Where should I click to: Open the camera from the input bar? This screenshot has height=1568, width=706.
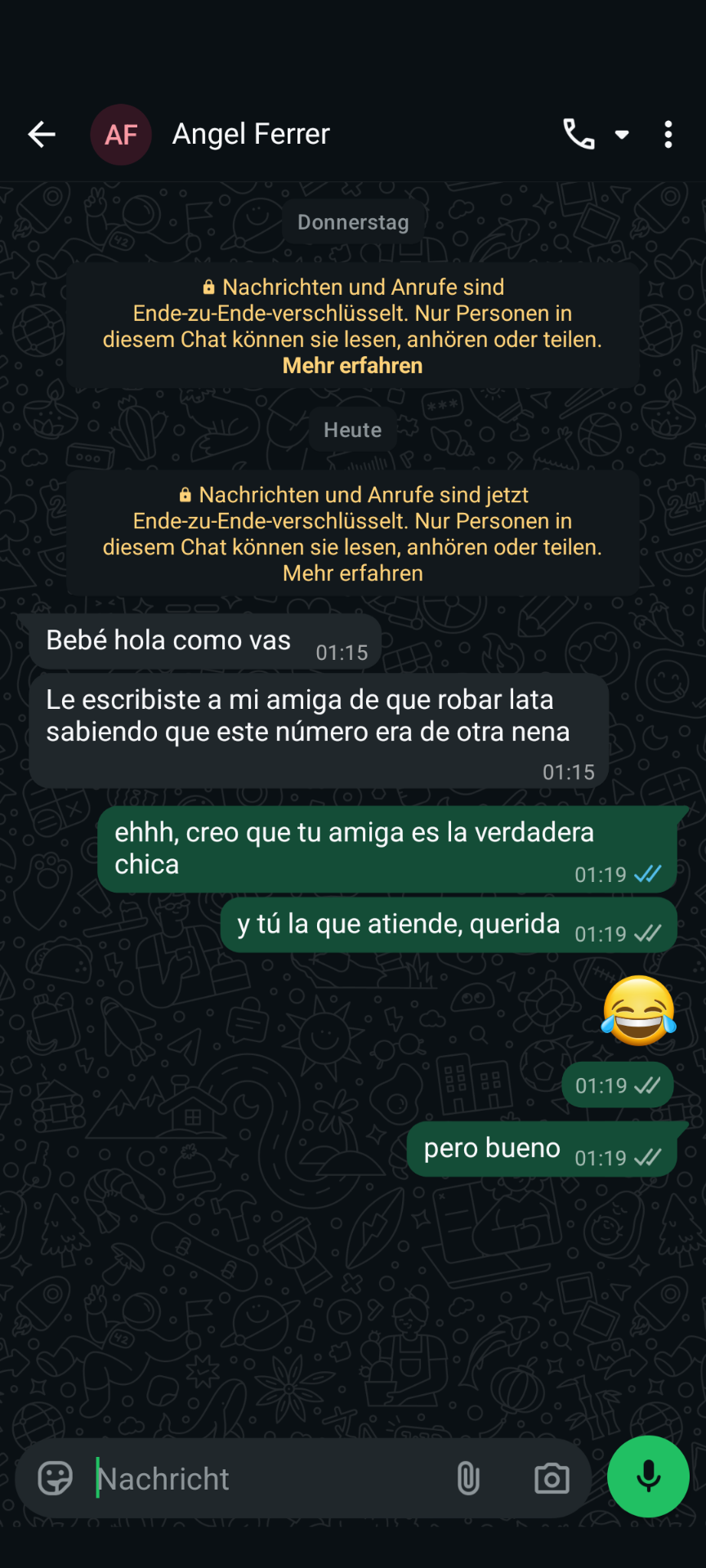[552, 1478]
